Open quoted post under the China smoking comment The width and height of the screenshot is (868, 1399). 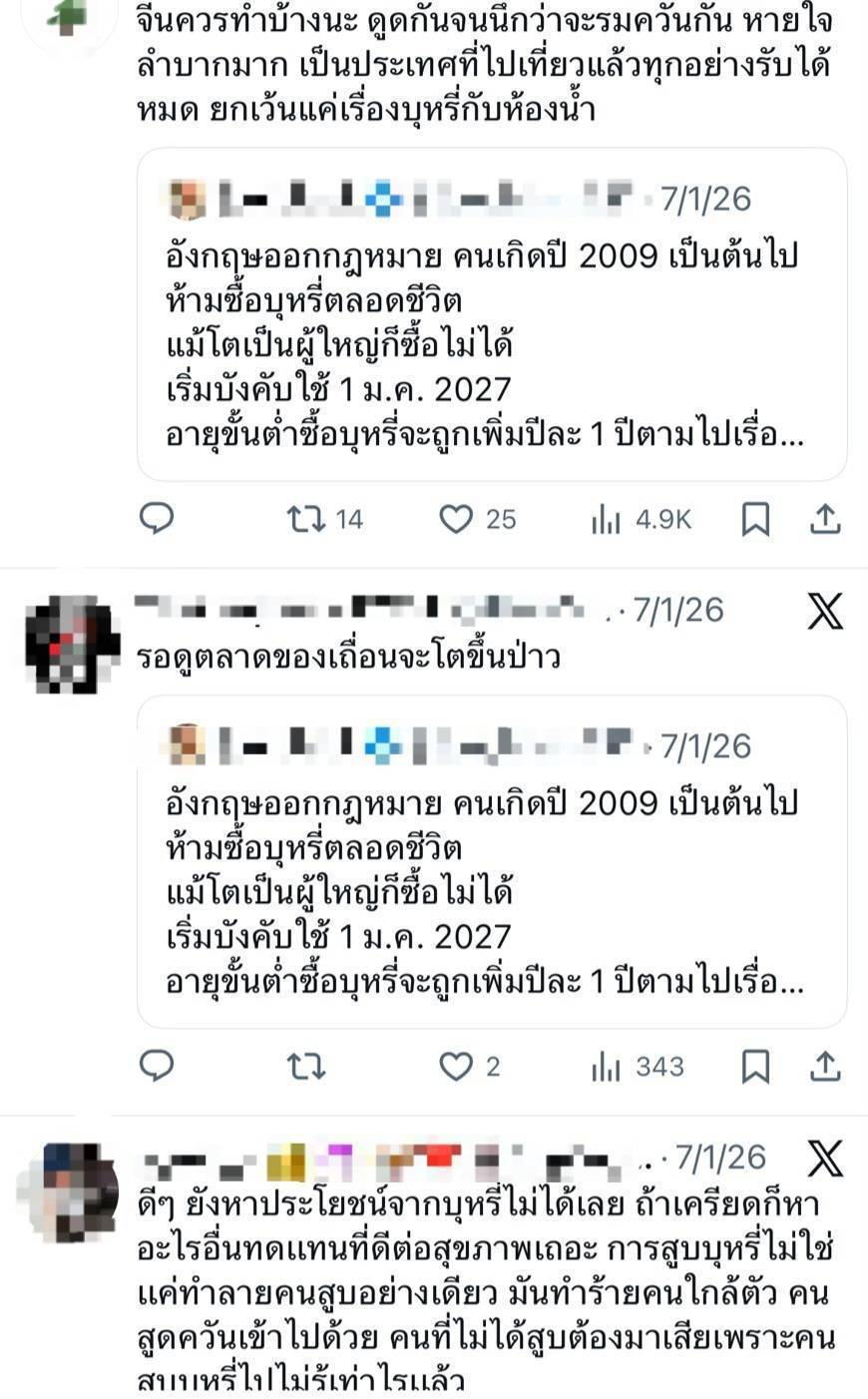491,314
